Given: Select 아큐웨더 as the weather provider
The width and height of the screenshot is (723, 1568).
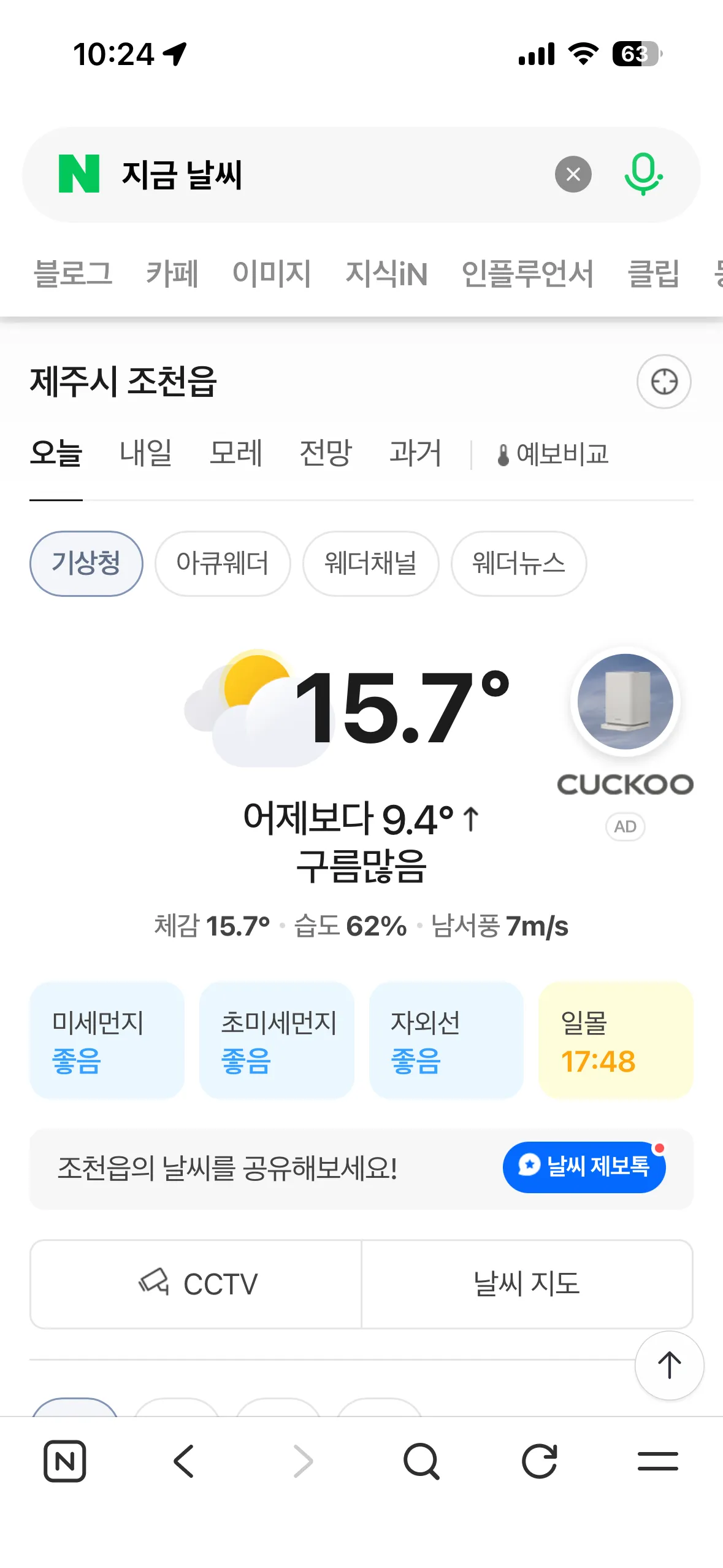Looking at the screenshot, I should tap(222, 563).
